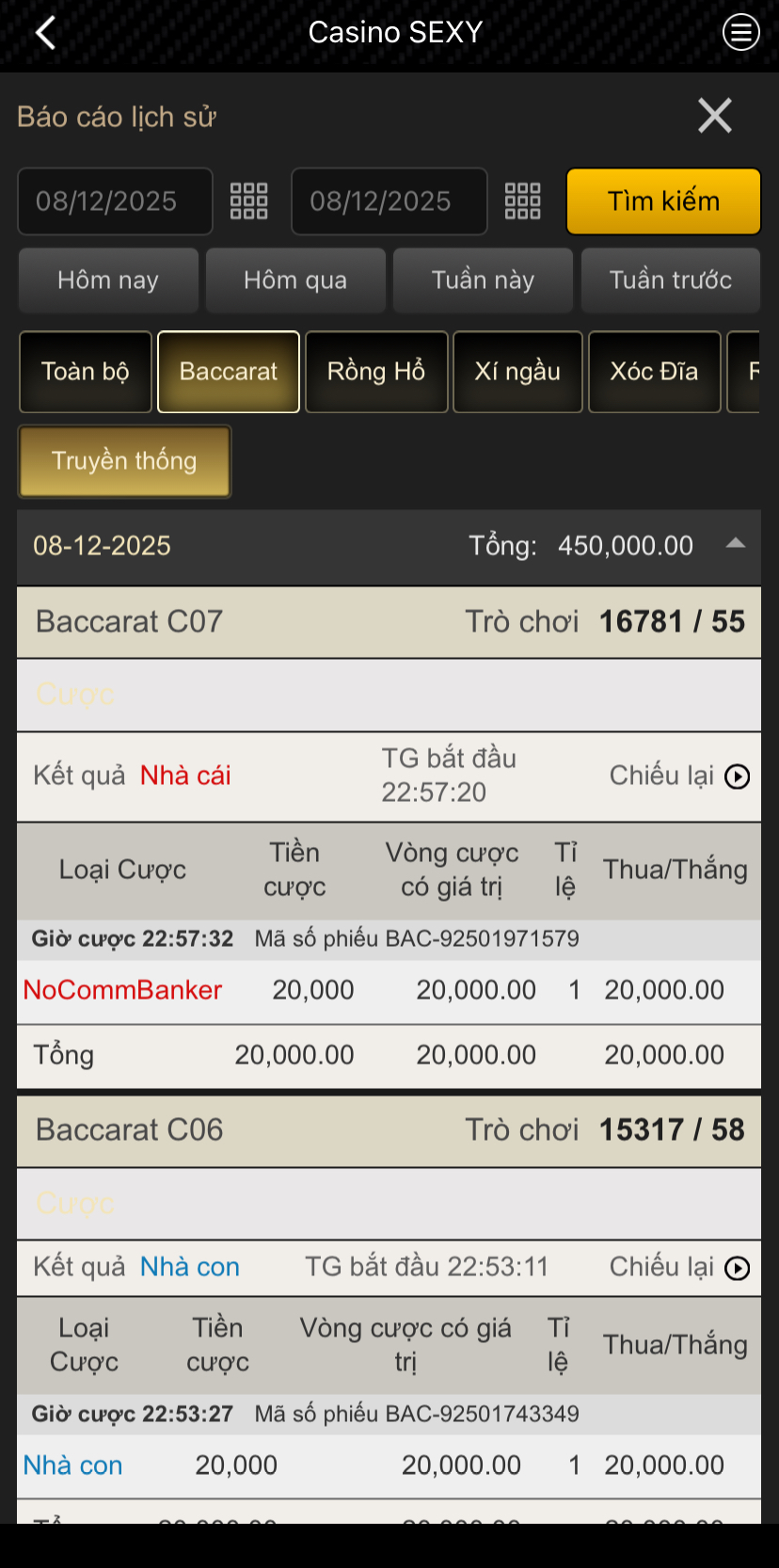Open the end date calendar picker
779x1568 pixels.
pos(523,201)
